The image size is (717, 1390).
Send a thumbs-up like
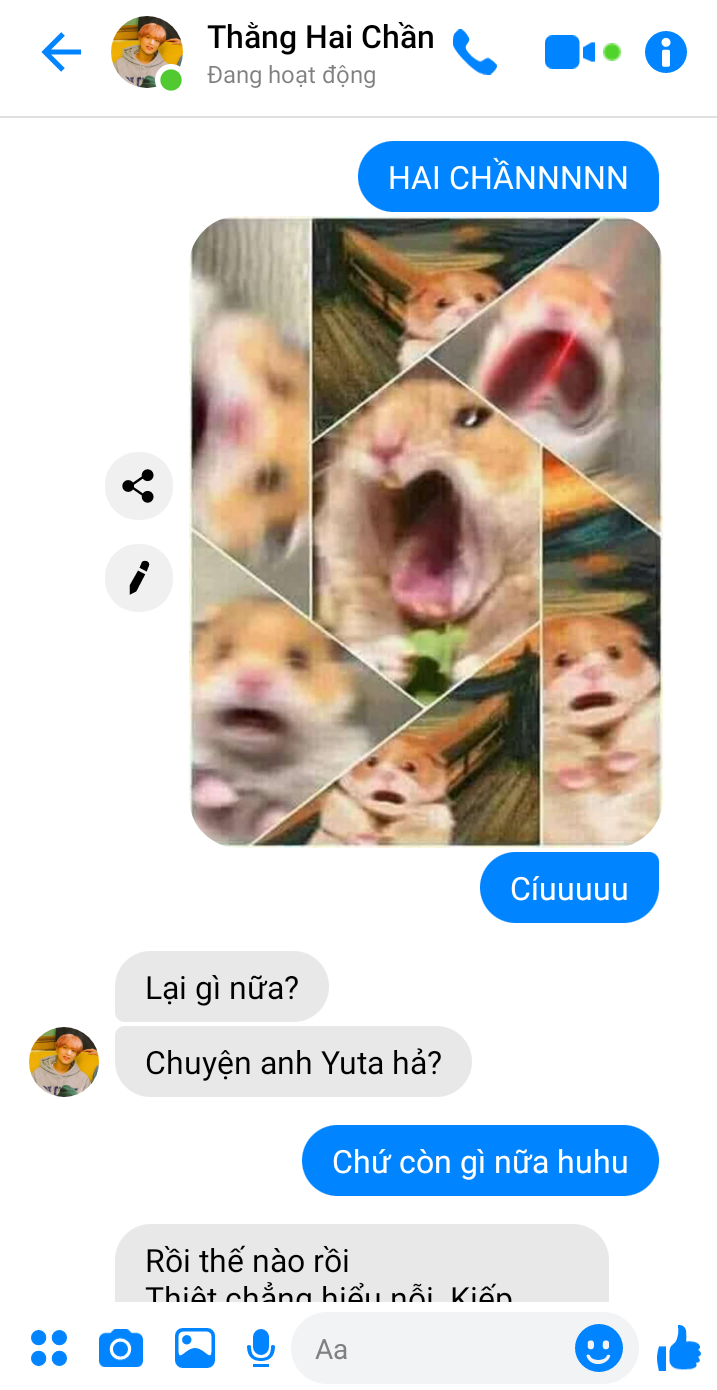coord(679,1347)
